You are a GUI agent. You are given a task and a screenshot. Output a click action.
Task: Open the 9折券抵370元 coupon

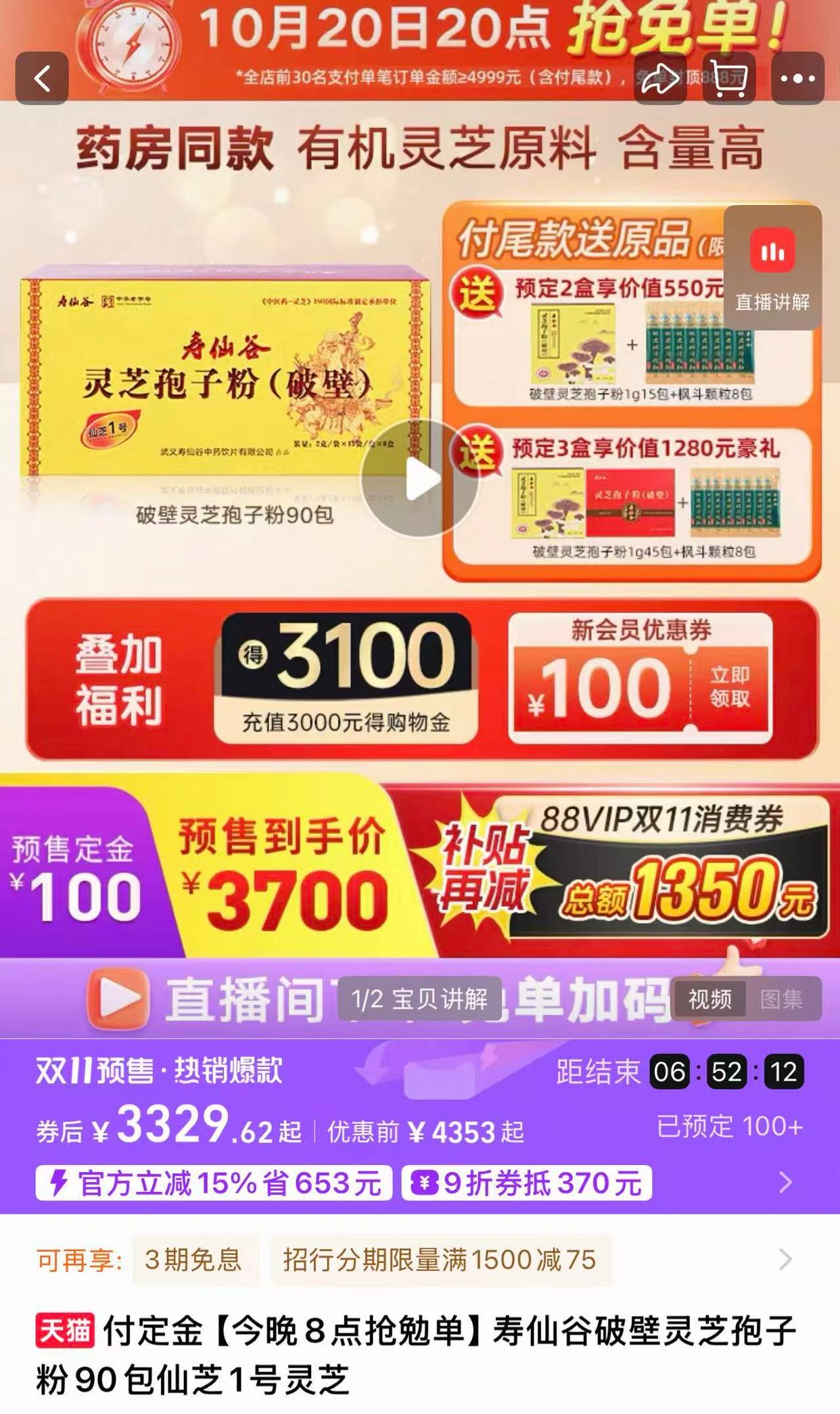tap(526, 1183)
